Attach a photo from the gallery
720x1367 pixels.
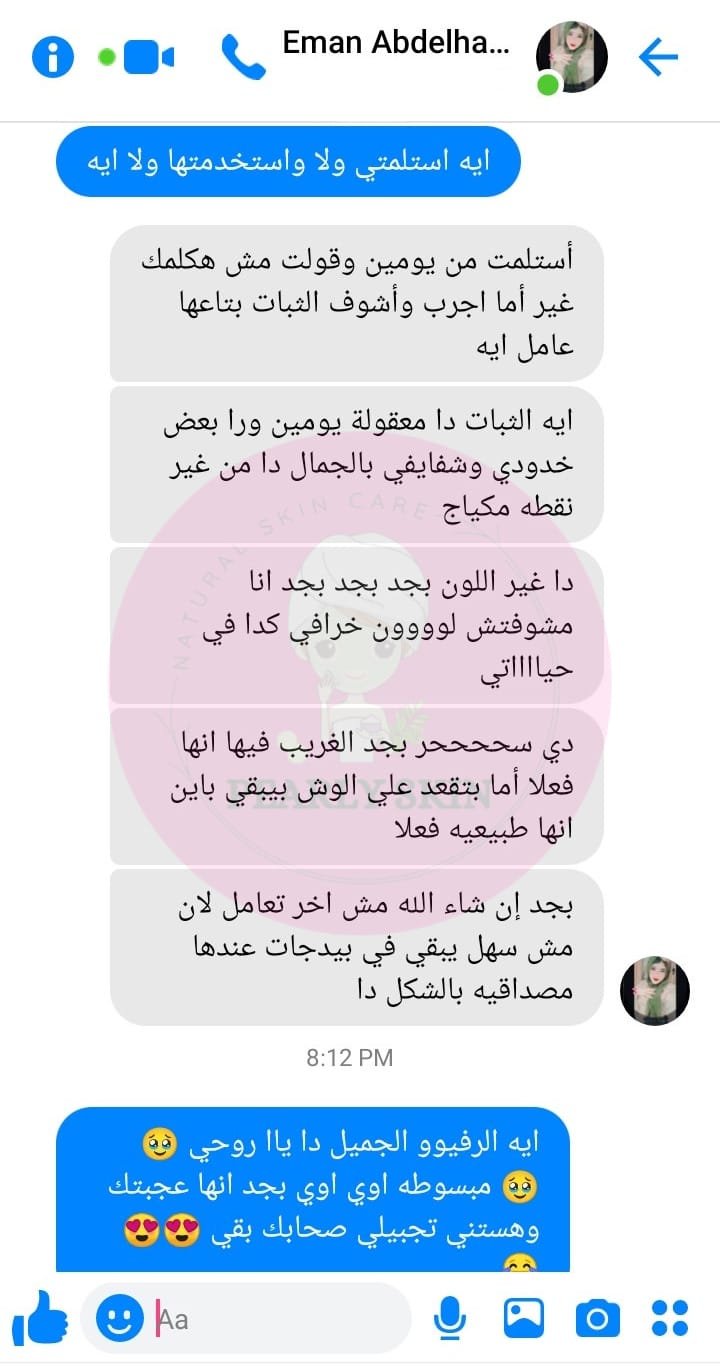(524, 1319)
